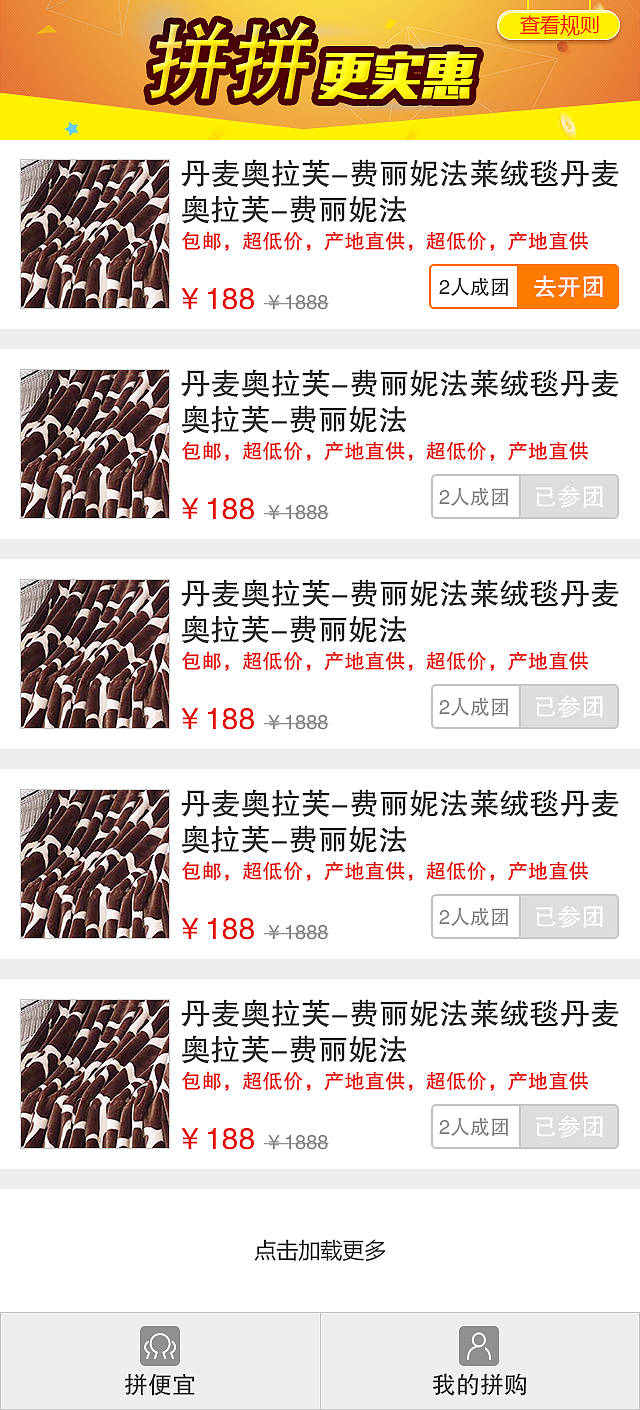The width and height of the screenshot is (640, 1410).
Task: Switch to the 拼便宜 tab
Action: 160,1361
